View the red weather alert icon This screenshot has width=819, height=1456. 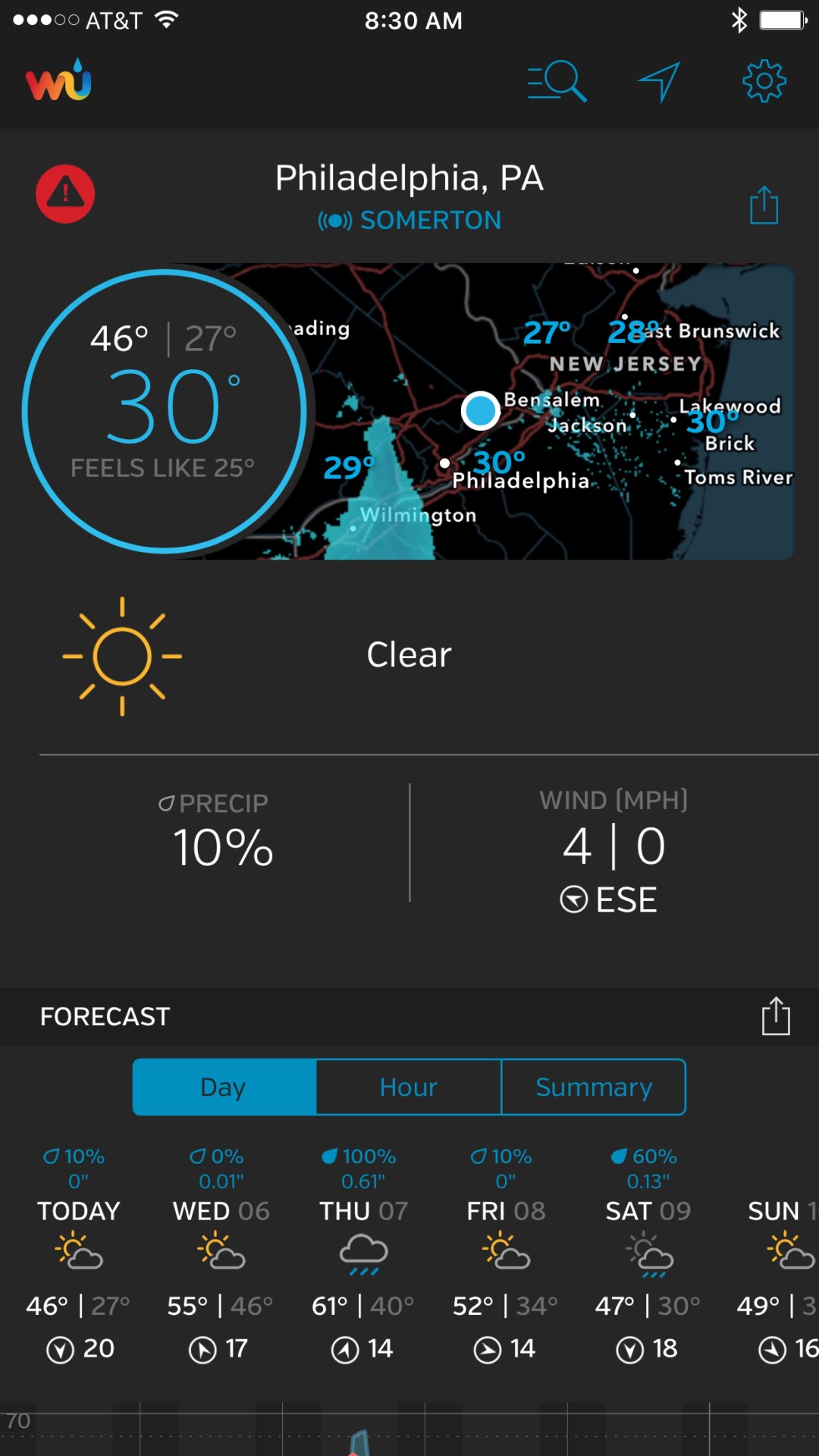pos(64,193)
